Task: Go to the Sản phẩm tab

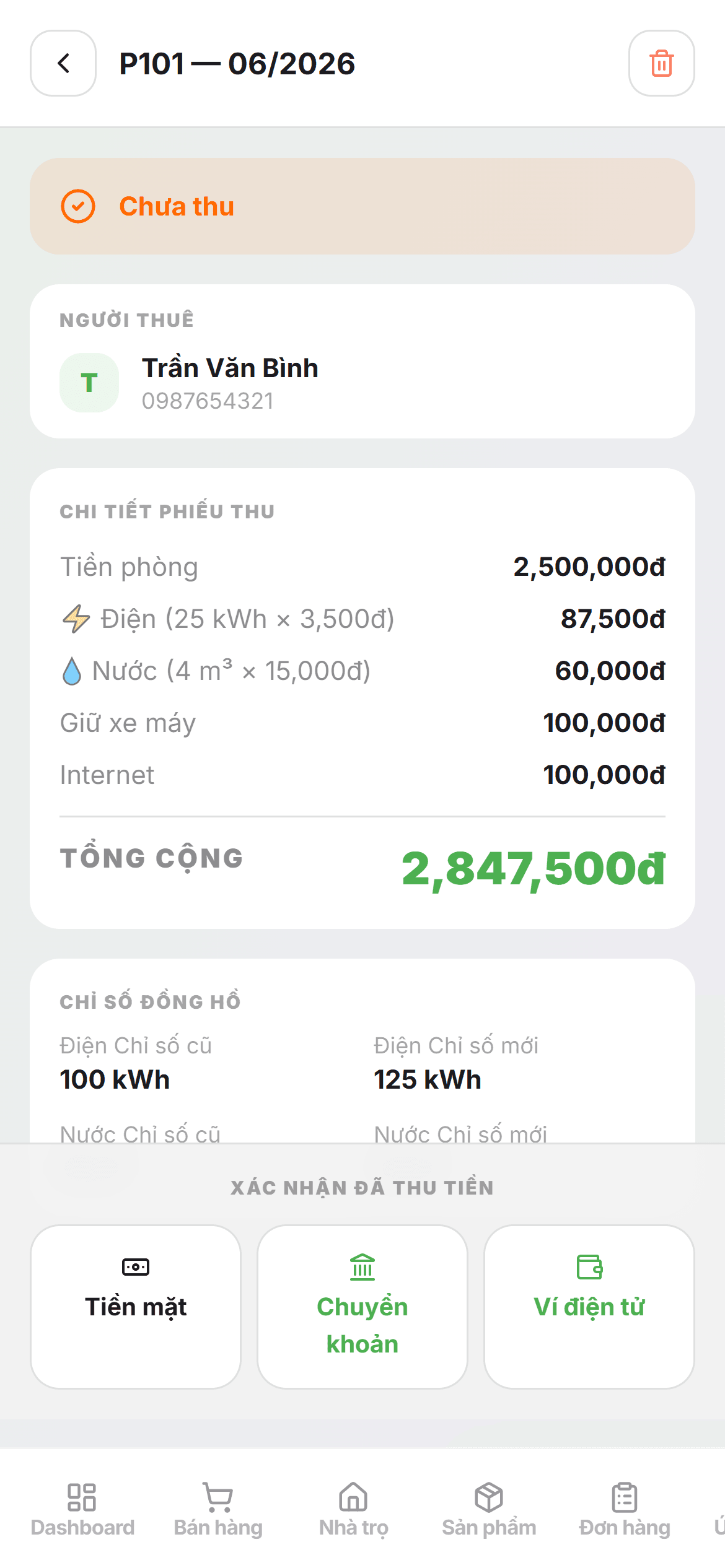Action: coord(489,1510)
